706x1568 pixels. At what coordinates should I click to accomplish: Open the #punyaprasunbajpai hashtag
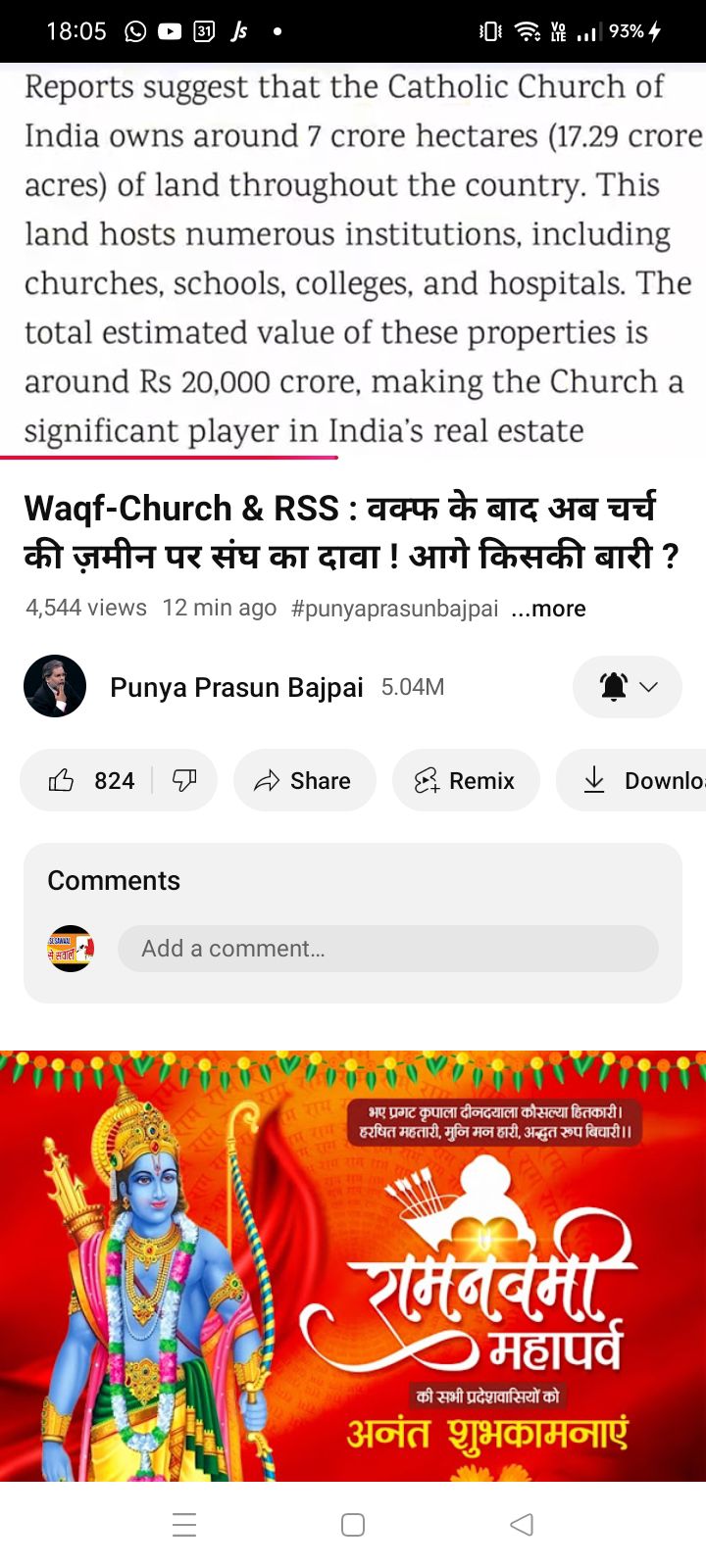394,609
